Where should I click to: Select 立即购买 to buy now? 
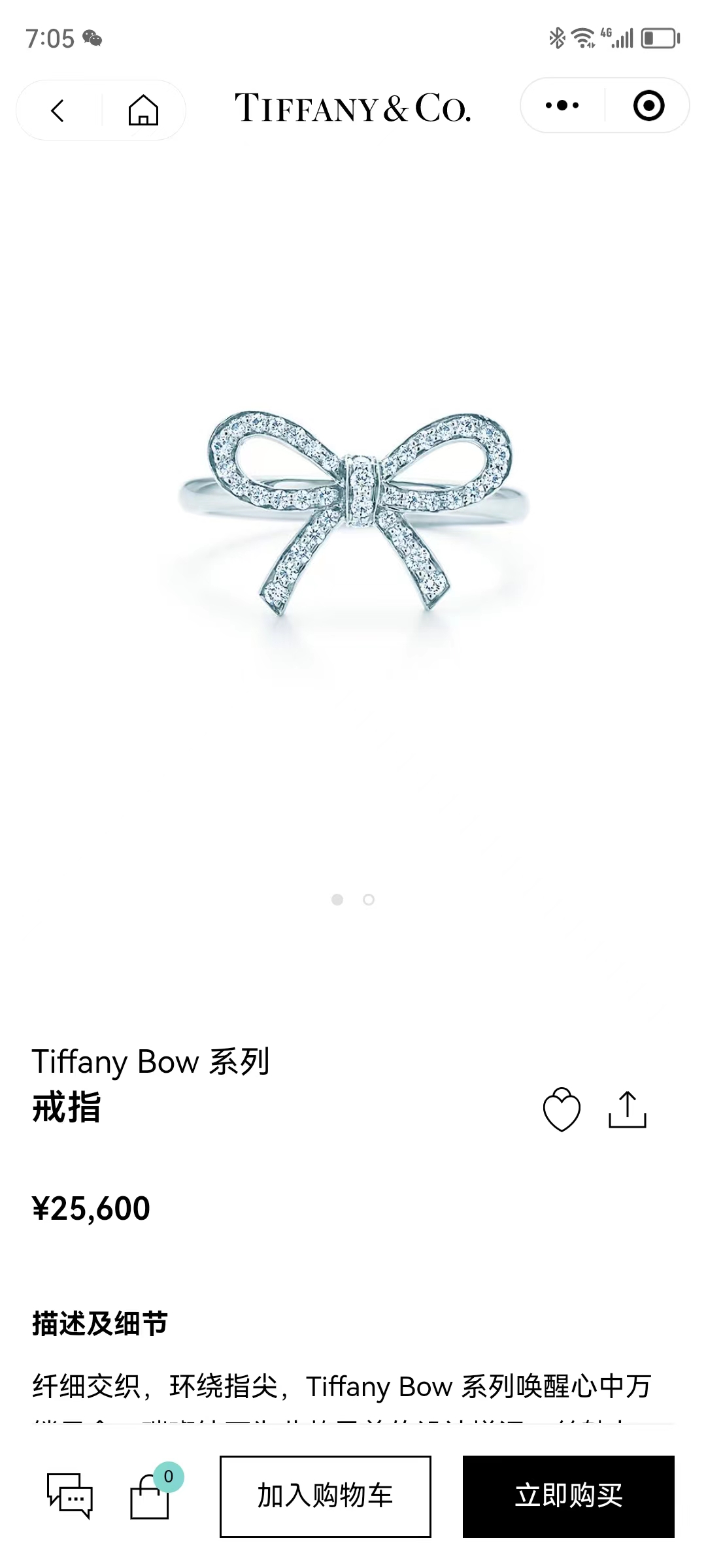[x=569, y=1496]
